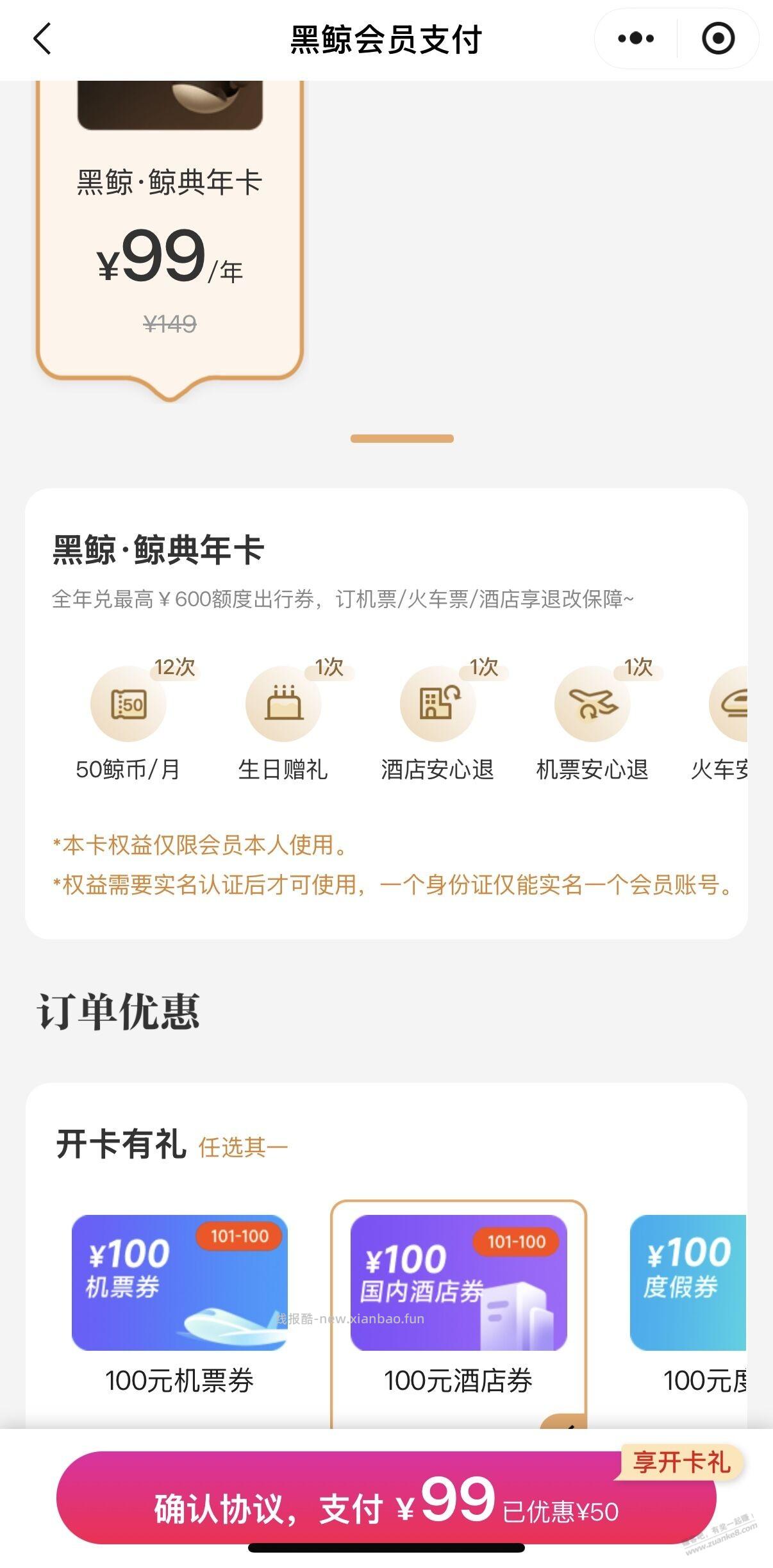Tap the orange carousel indicator bar
This screenshot has width=773, height=1568.
[x=403, y=439]
